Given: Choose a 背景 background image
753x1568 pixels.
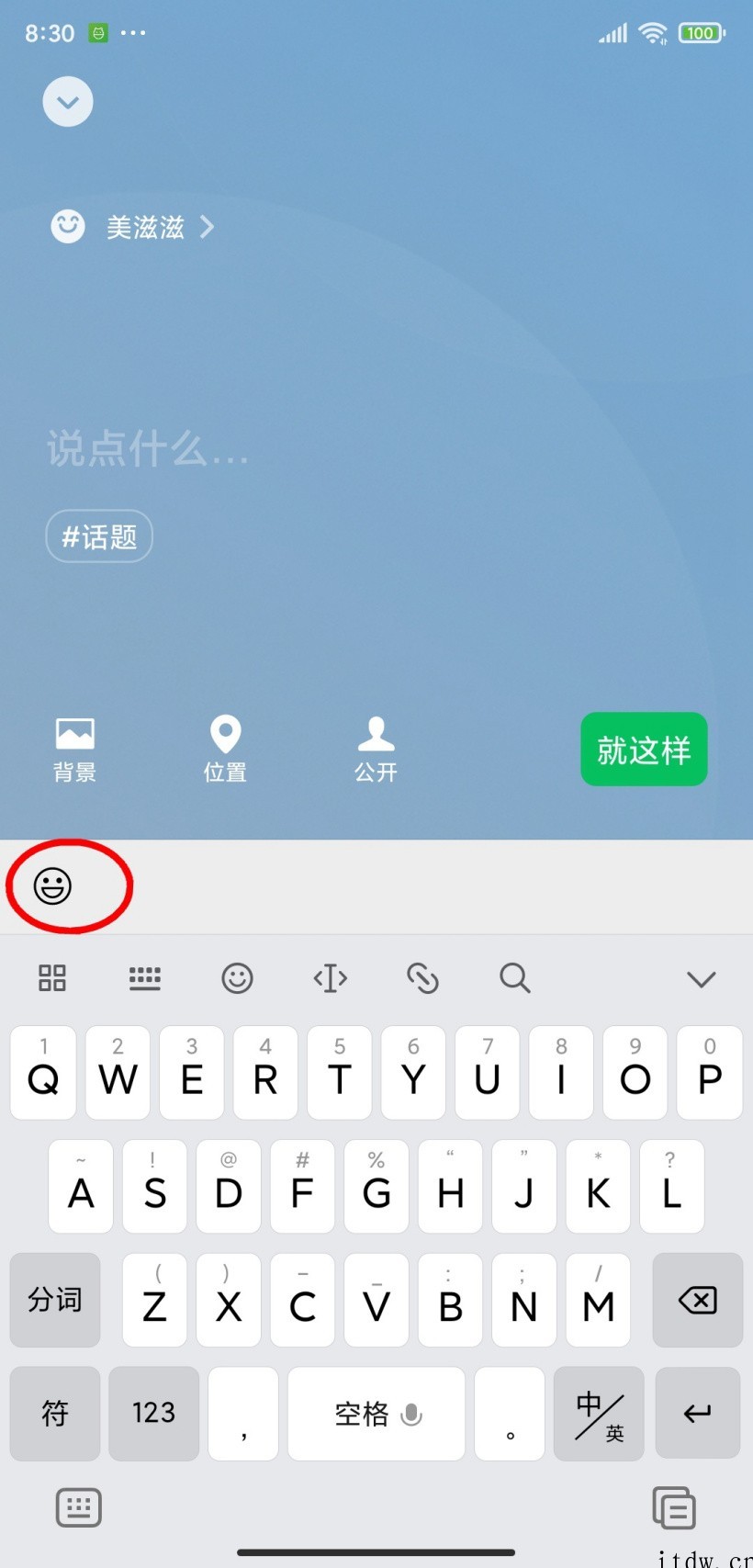Looking at the screenshot, I should coord(74,750).
